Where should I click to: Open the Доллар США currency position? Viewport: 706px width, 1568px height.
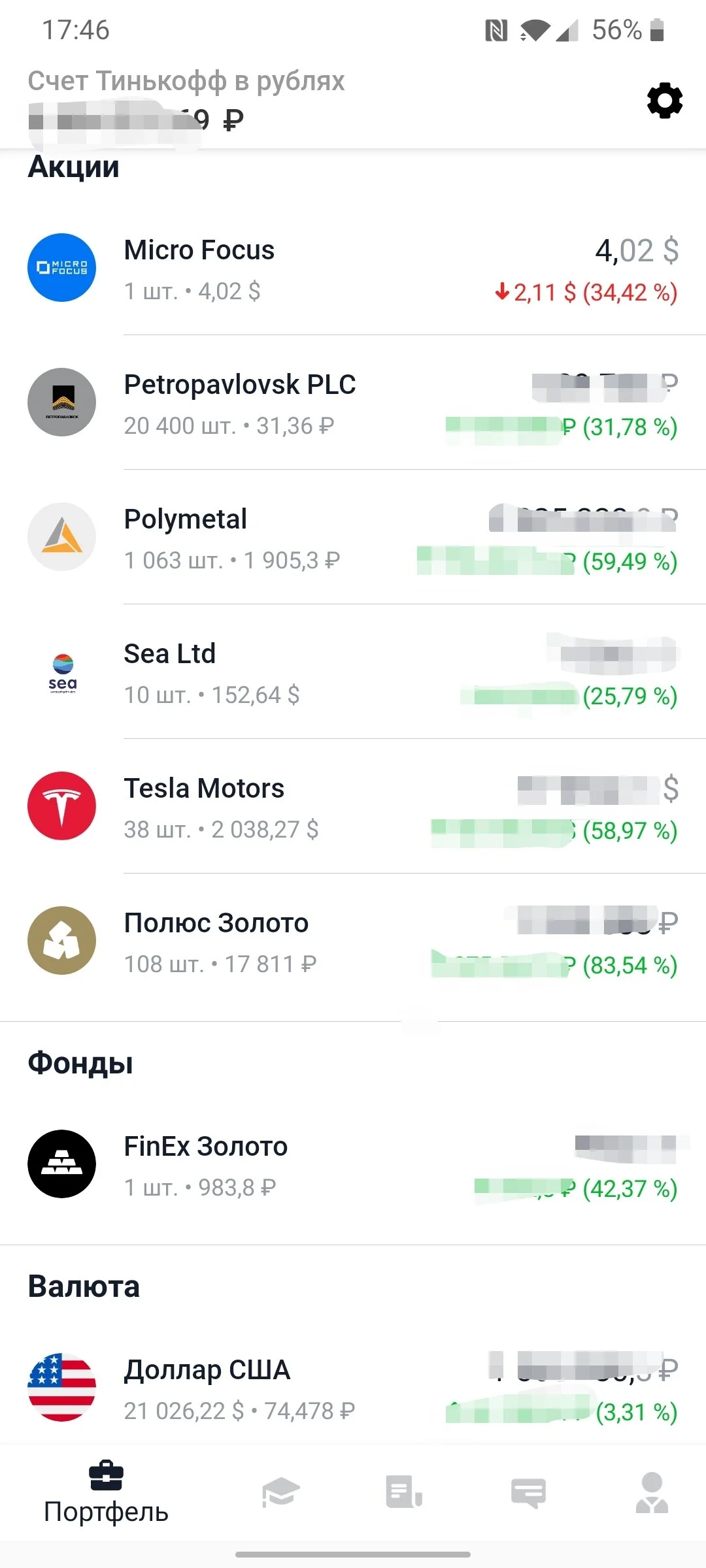point(353,1388)
